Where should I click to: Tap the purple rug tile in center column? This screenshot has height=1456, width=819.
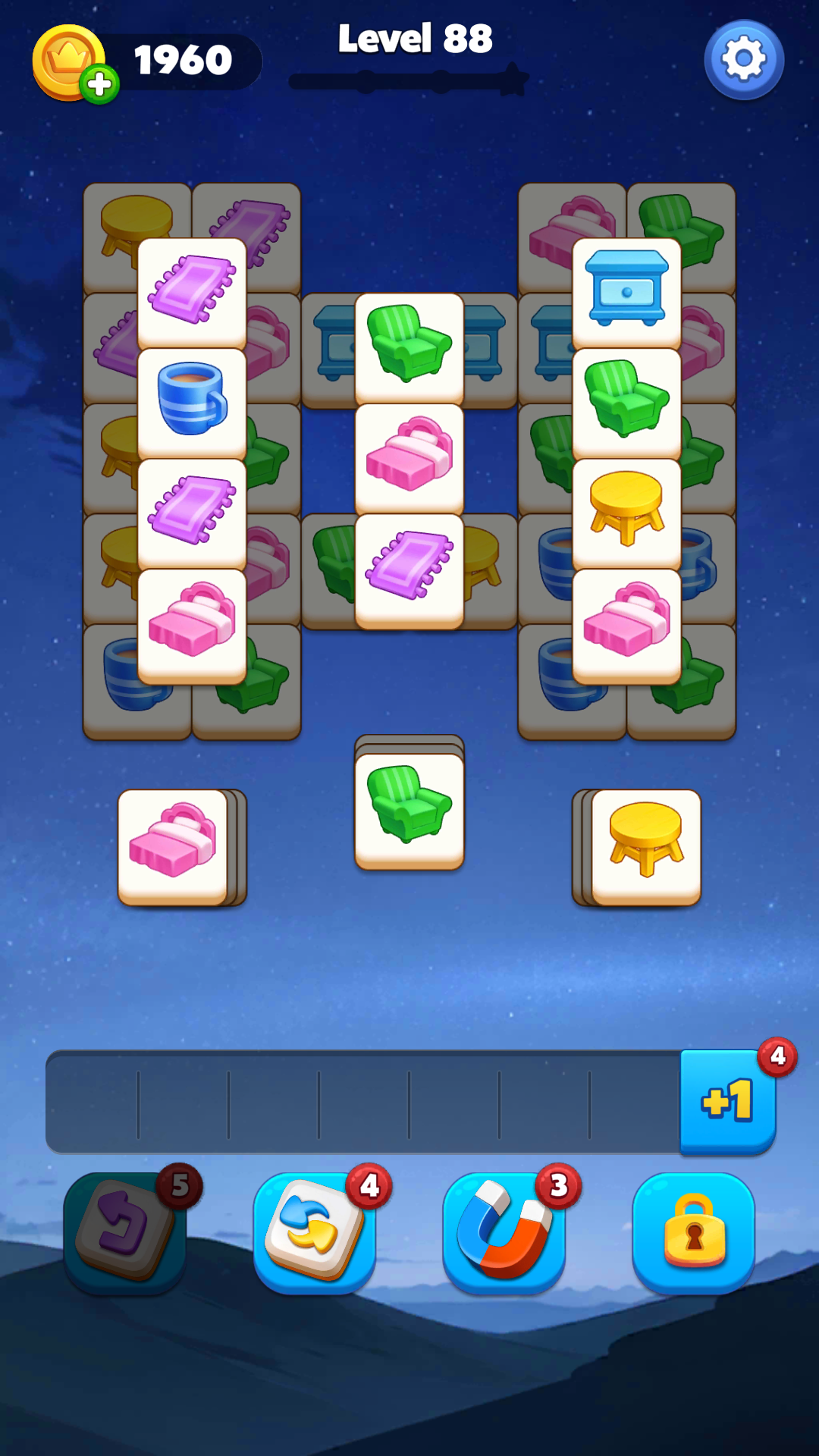tap(409, 569)
